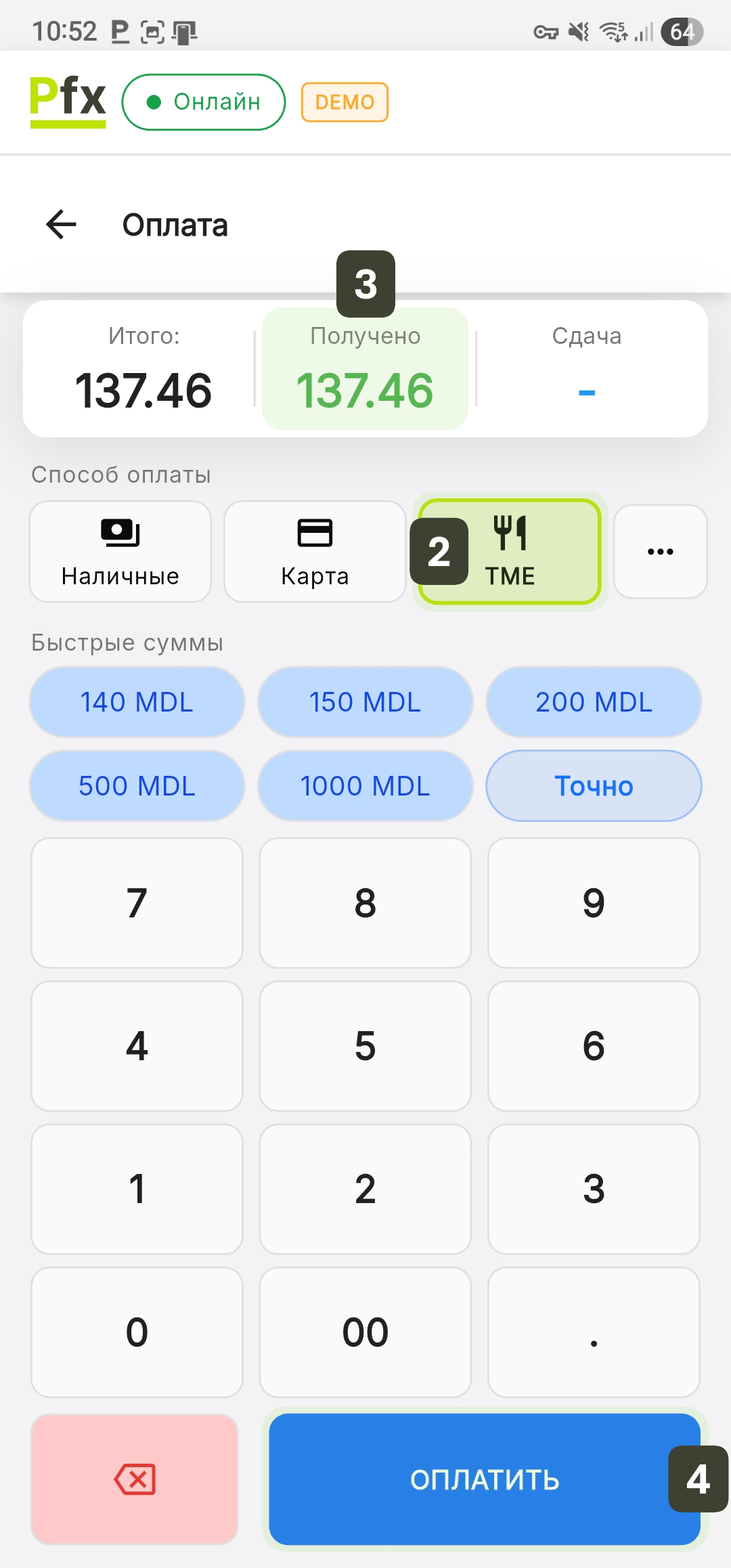The width and height of the screenshot is (731, 1568).
Task: Enter digit 9 on the keypad
Action: 594,903
